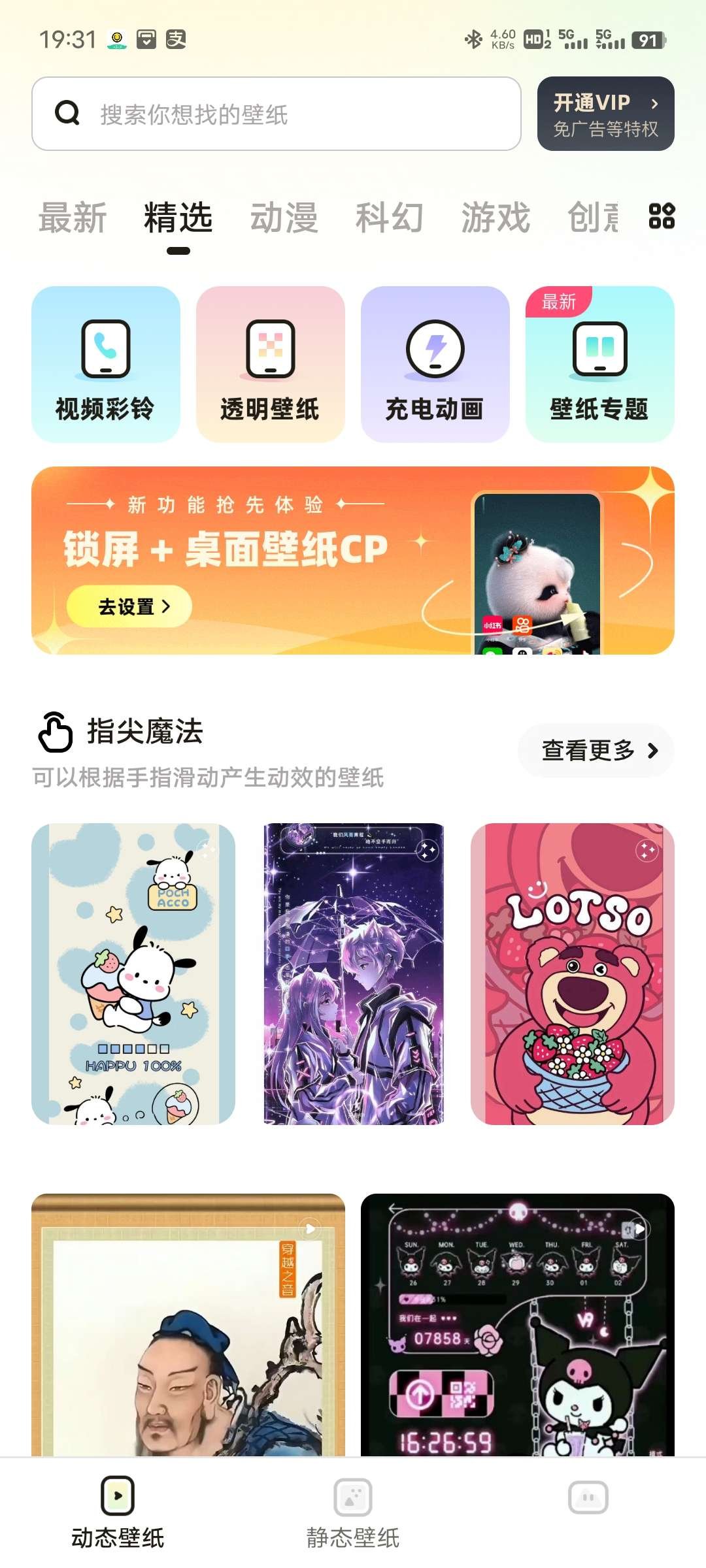706x1568 pixels.
Task: Open the 穿越之音 ancient painting wallpaper
Action: pyautogui.click(x=188, y=1326)
